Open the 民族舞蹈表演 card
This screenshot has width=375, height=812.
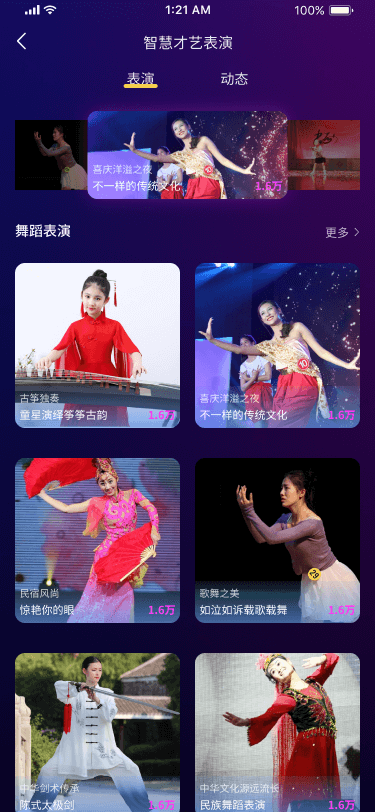coord(277,732)
